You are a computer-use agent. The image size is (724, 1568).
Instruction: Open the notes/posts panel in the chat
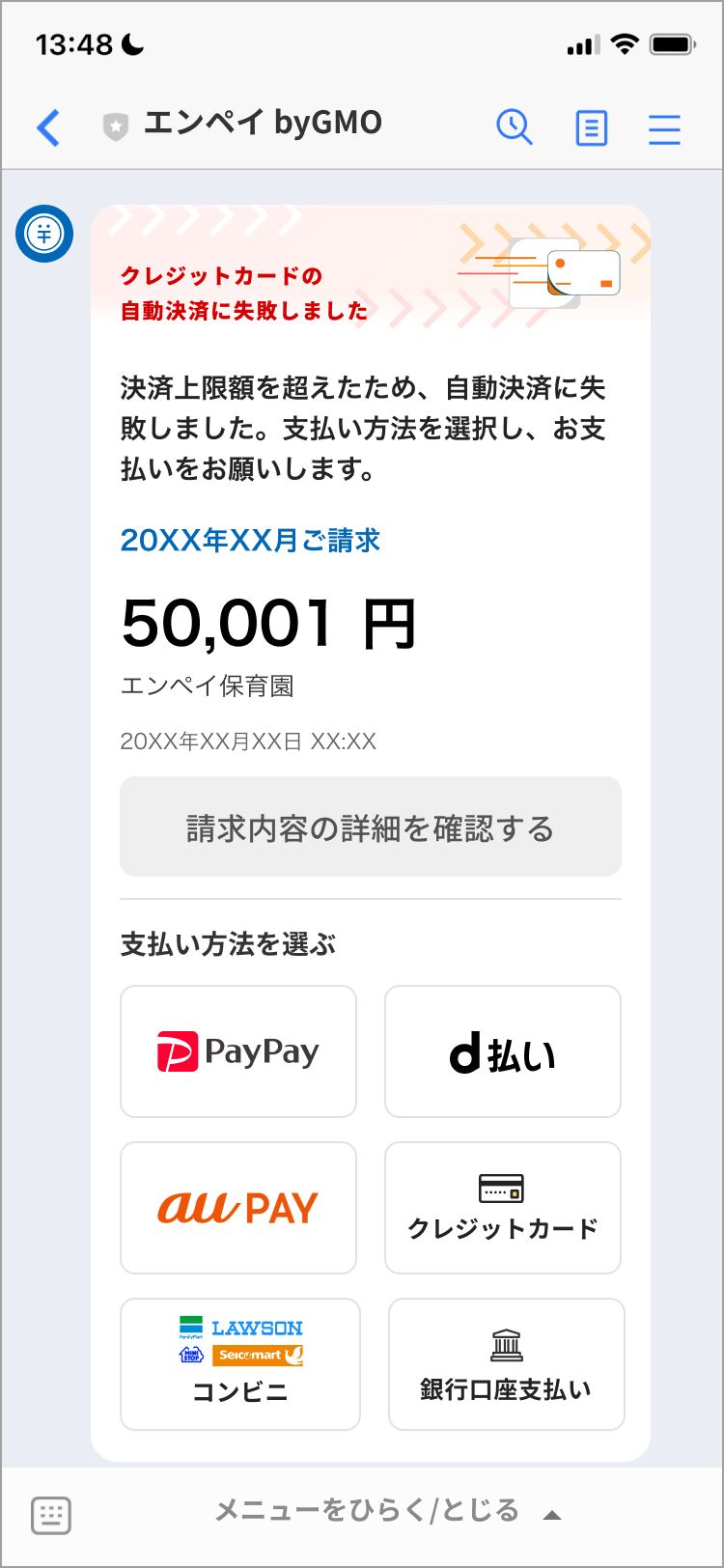(591, 127)
